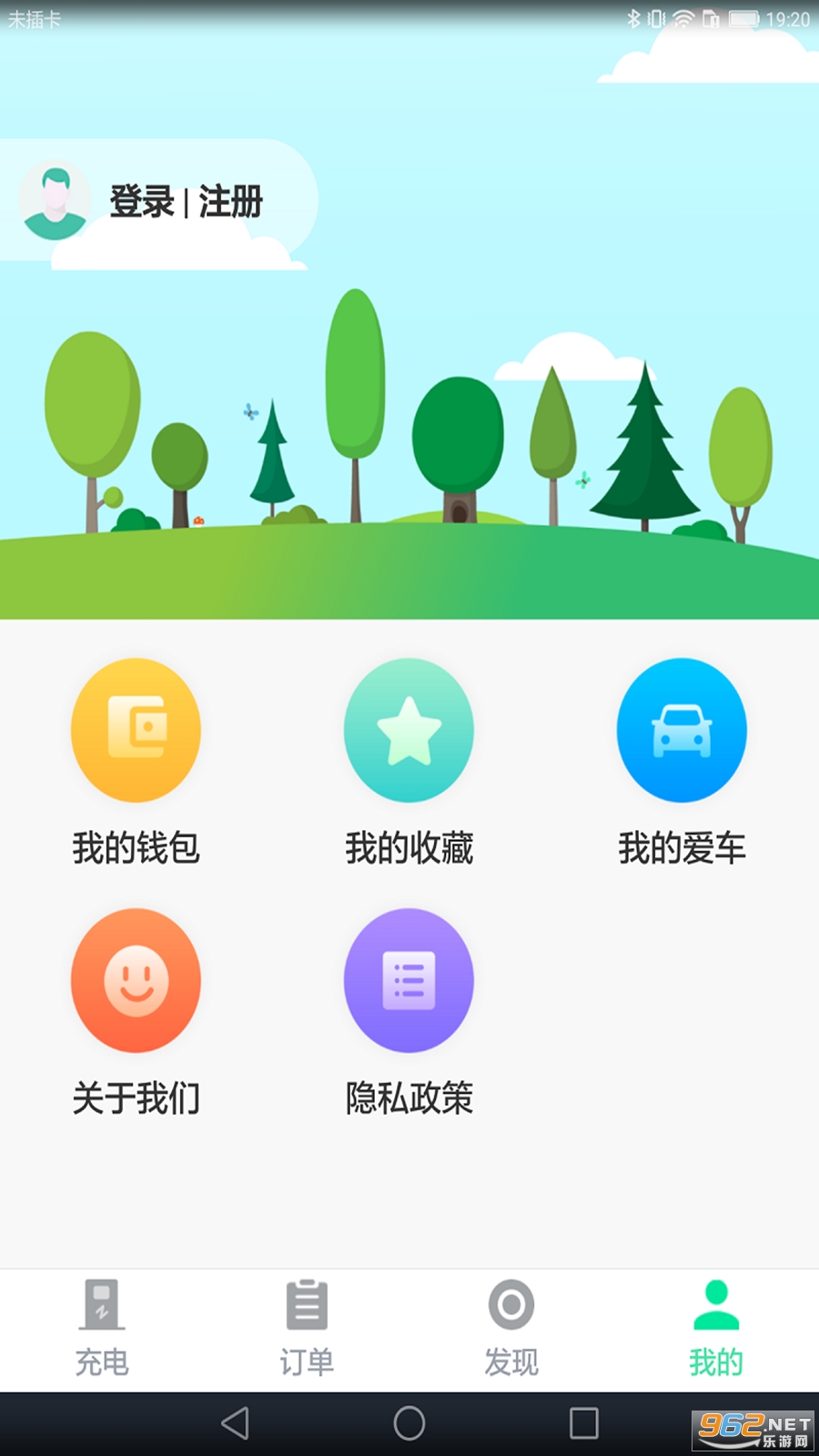Open the 我的收藏 favorites star icon
This screenshot has width=819, height=1456.
click(409, 731)
